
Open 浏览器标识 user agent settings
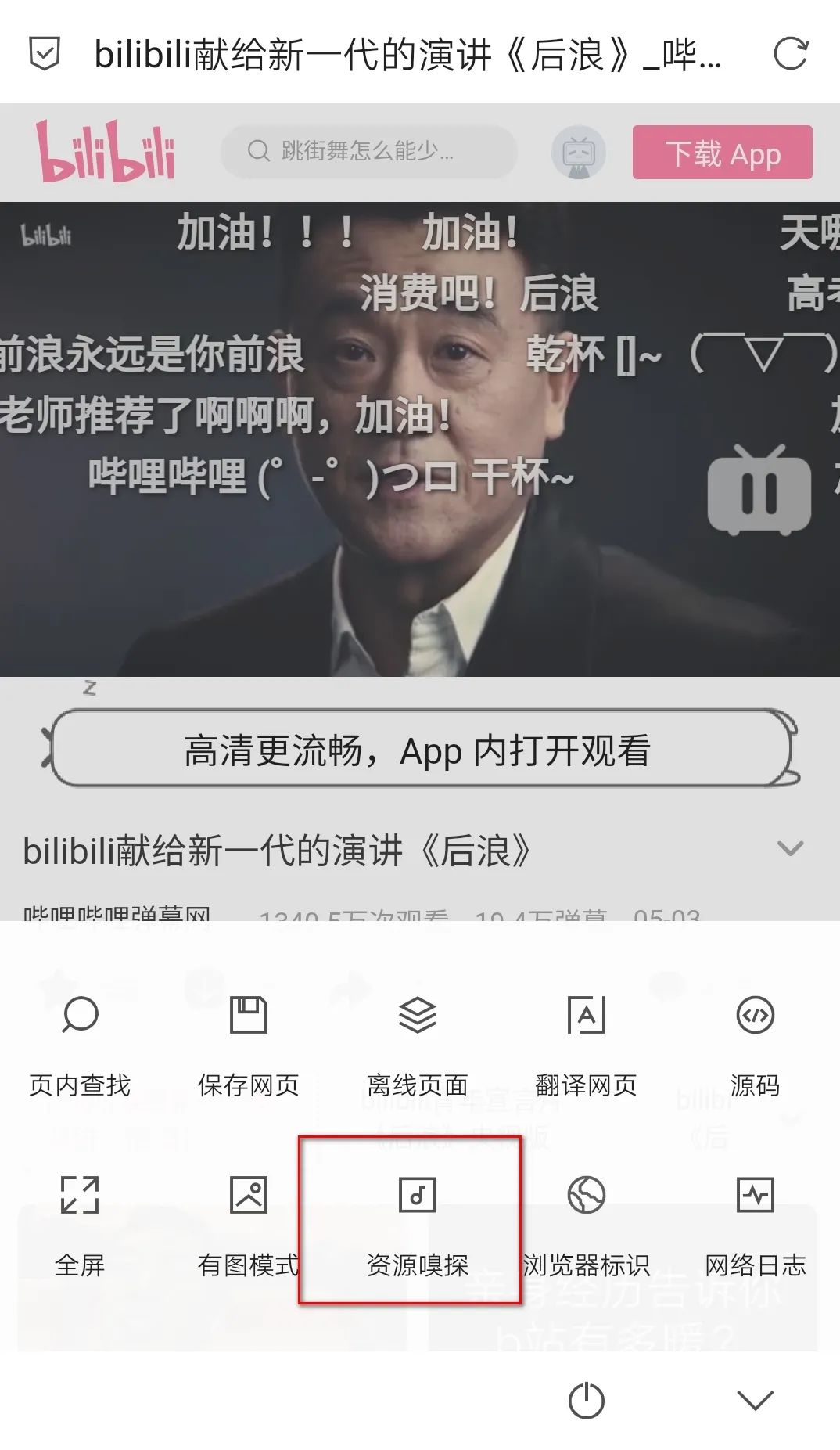(587, 1226)
